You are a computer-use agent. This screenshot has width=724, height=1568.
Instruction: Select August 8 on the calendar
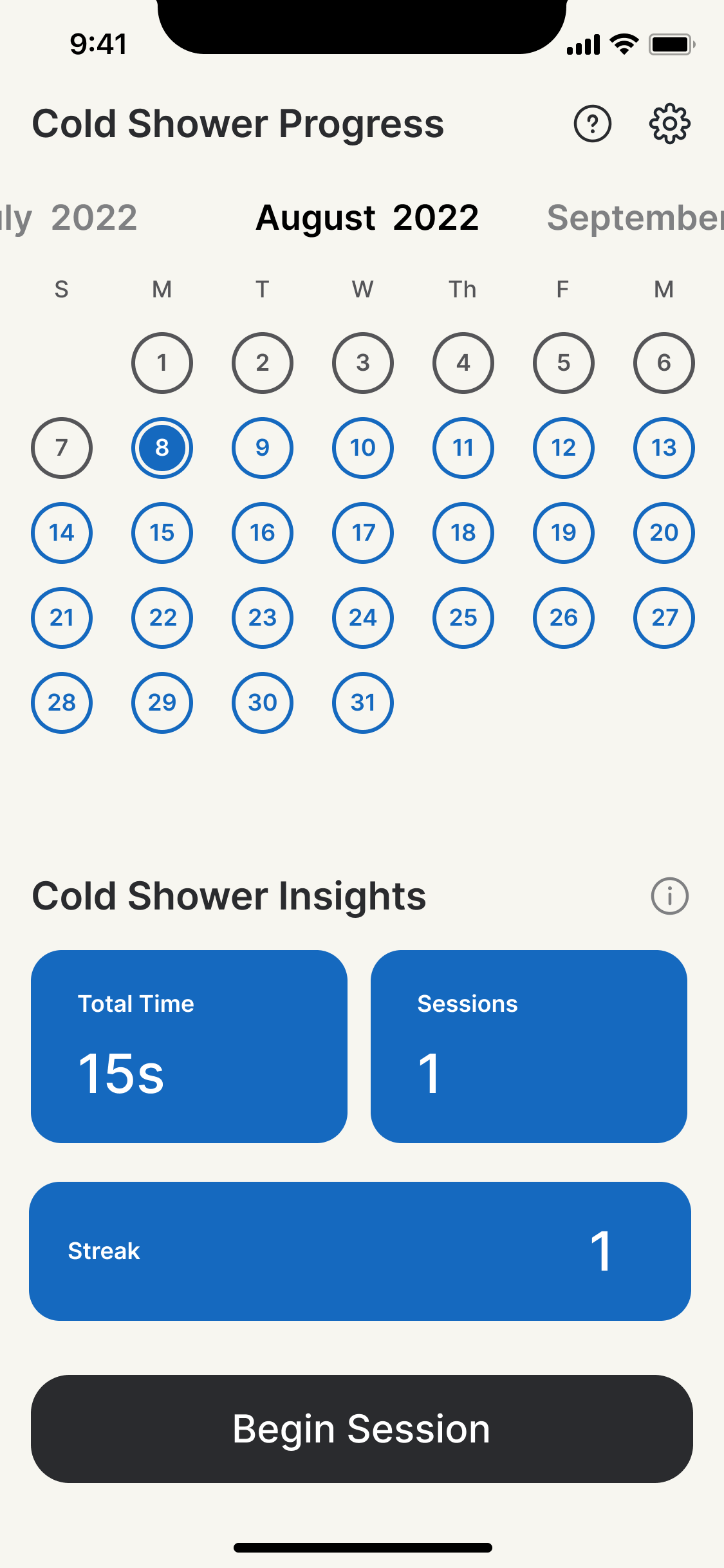pyautogui.click(x=162, y=447)
